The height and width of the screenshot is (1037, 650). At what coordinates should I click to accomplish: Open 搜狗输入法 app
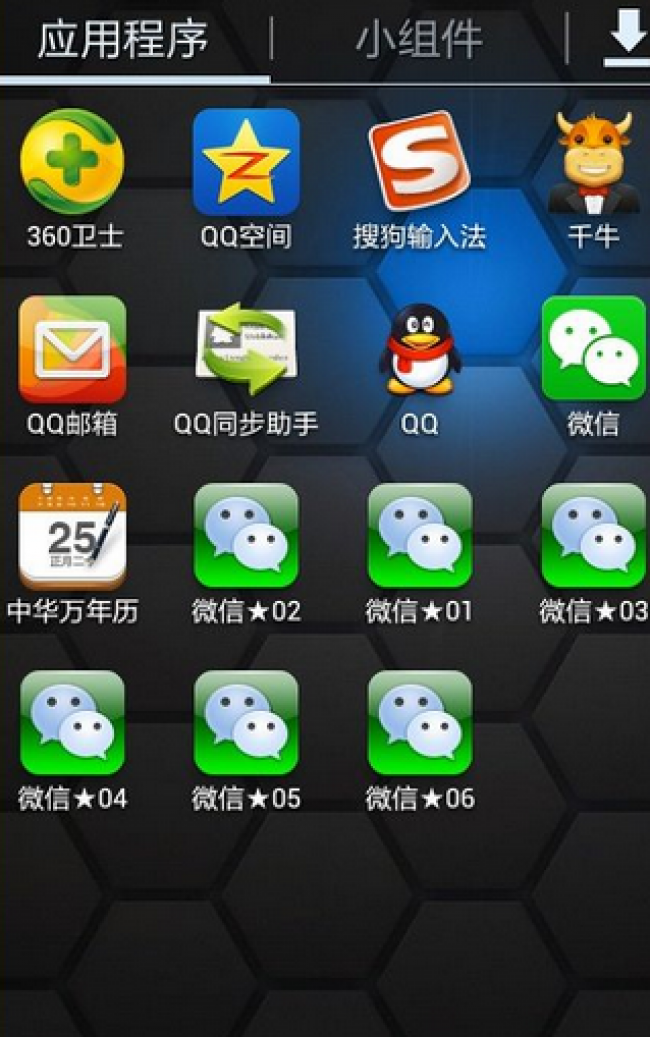pyautogui.click(x=419, y=163)
